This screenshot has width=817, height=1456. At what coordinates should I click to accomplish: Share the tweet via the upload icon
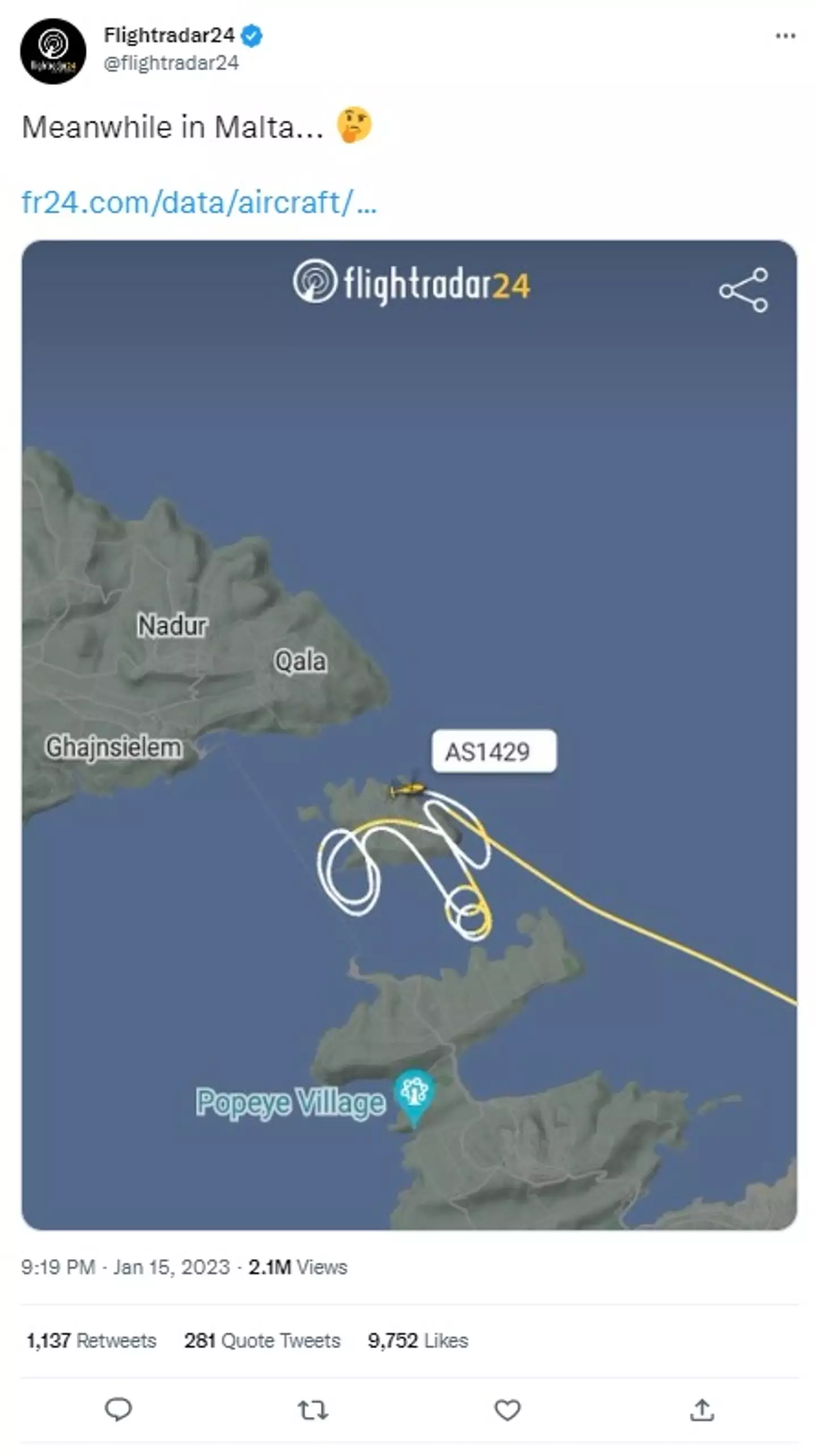702,1409
